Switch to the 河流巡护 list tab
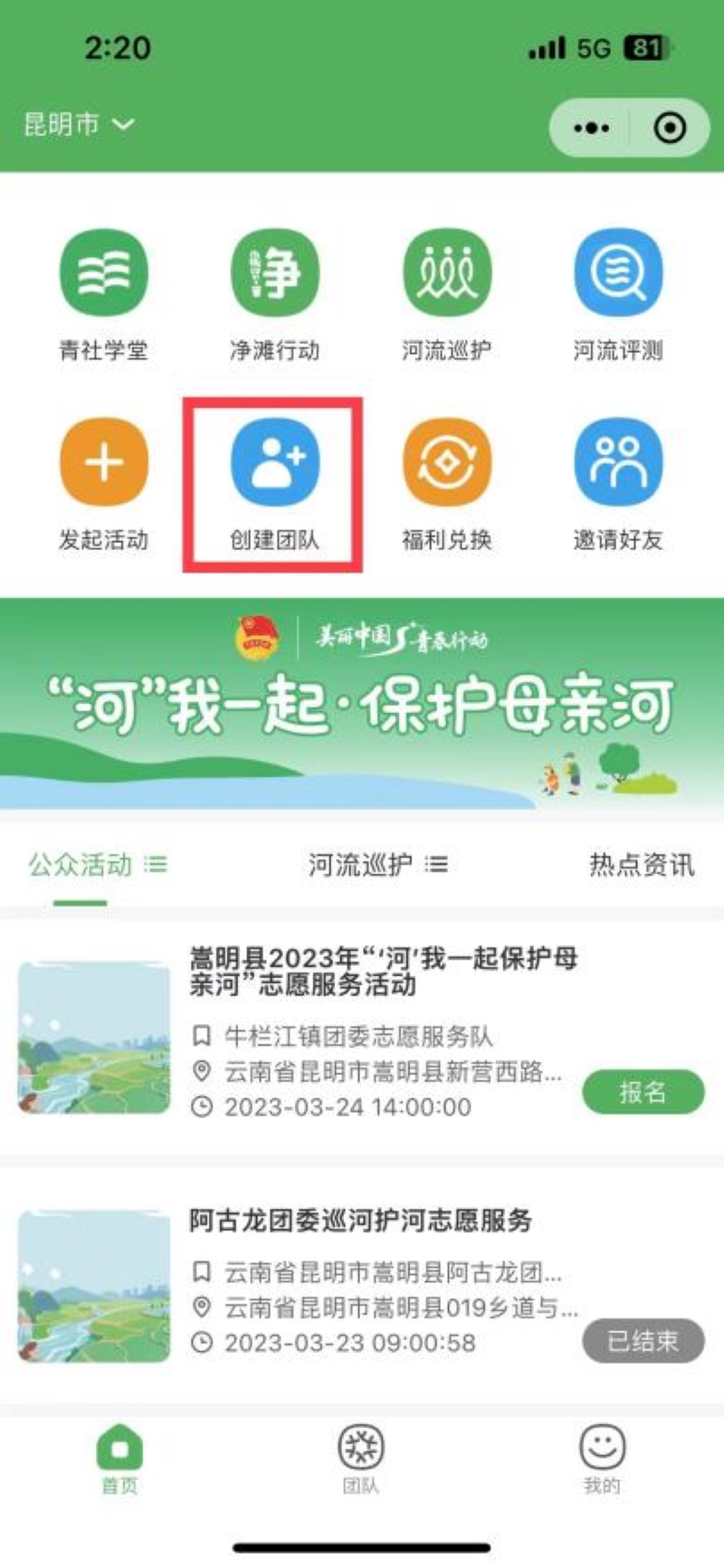Image resolution: width=724 pixels, height=1568 pixels. pos(376,865)
